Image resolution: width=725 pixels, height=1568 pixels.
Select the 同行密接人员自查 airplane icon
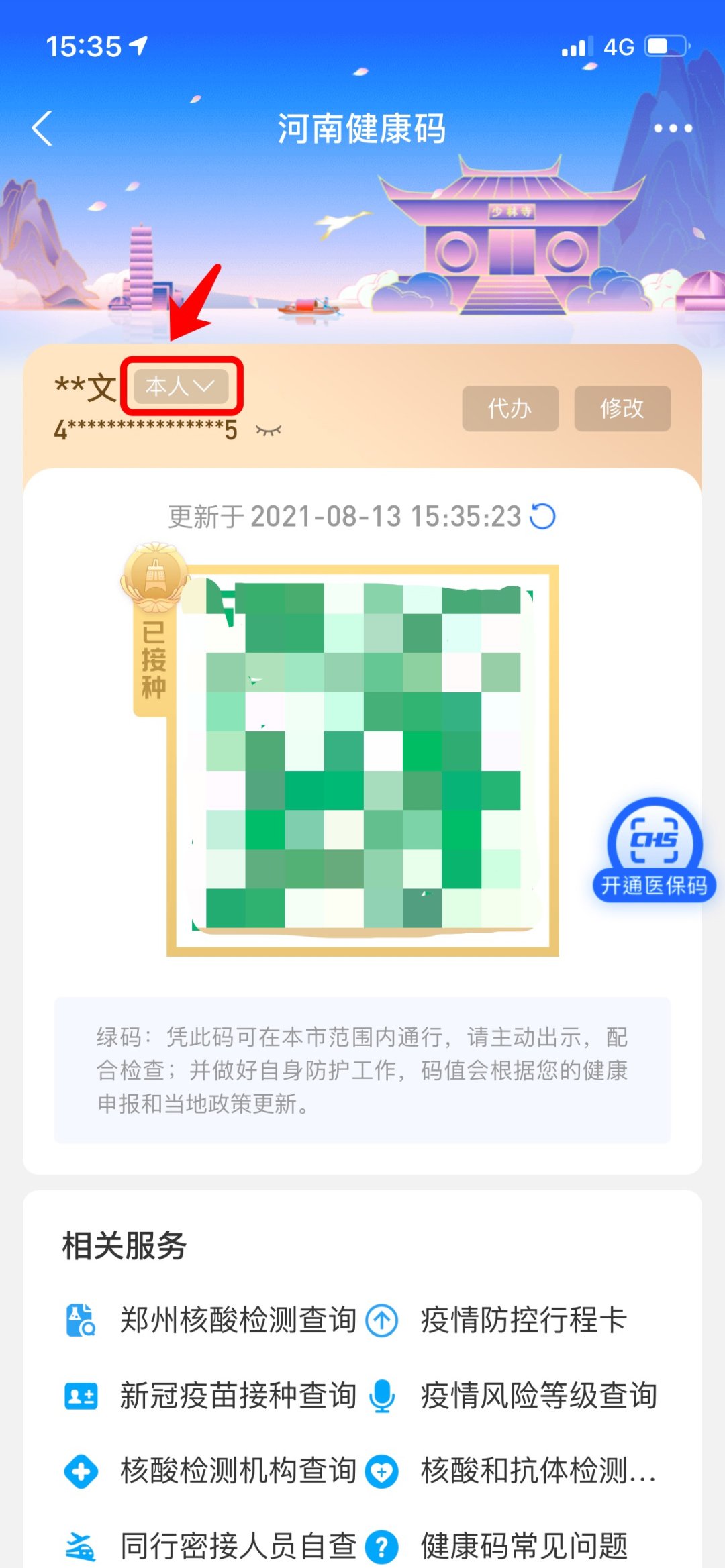[81, 1550]
